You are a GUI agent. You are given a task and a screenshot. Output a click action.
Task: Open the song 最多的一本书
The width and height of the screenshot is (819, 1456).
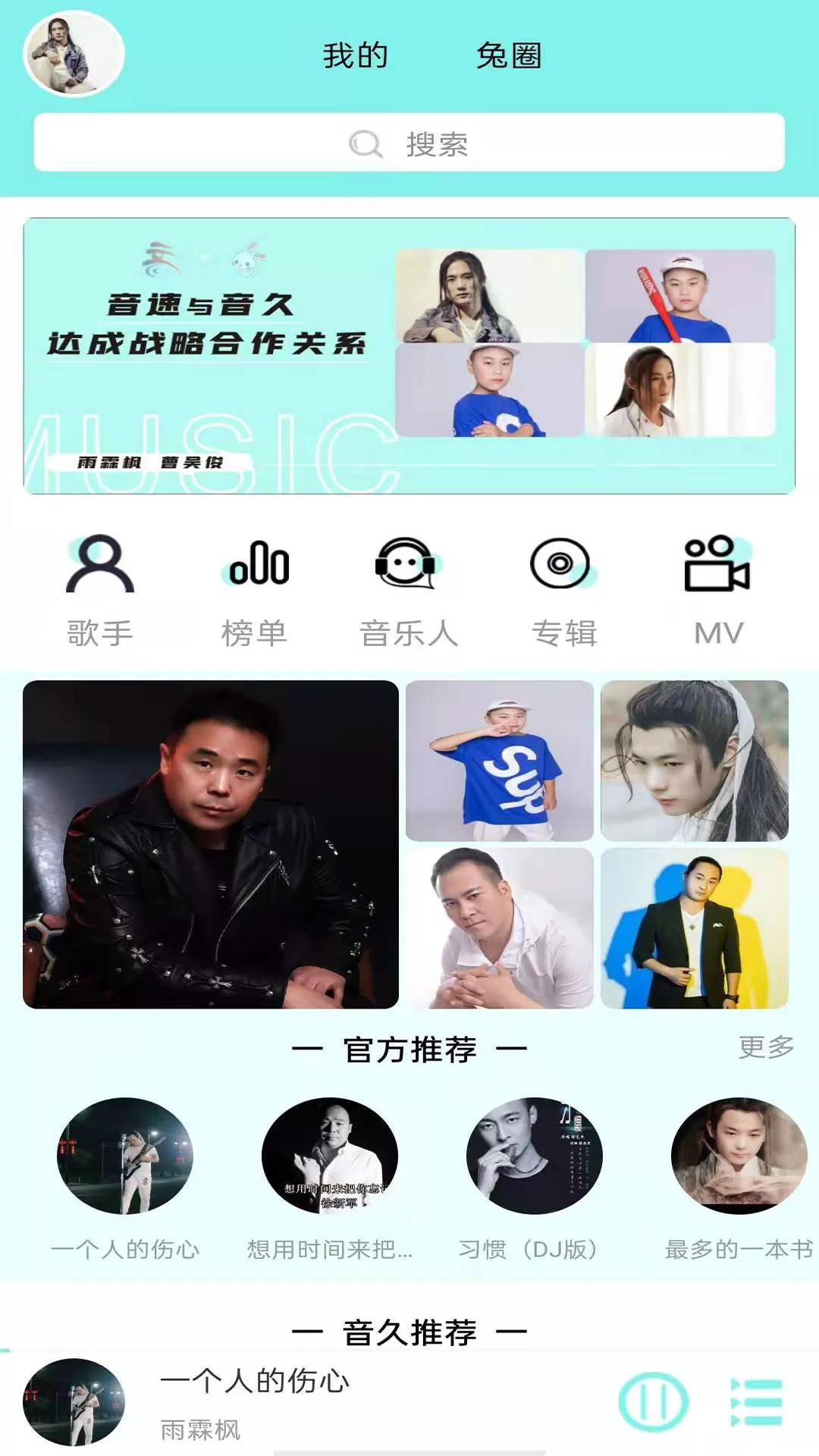click(738, 1156)
